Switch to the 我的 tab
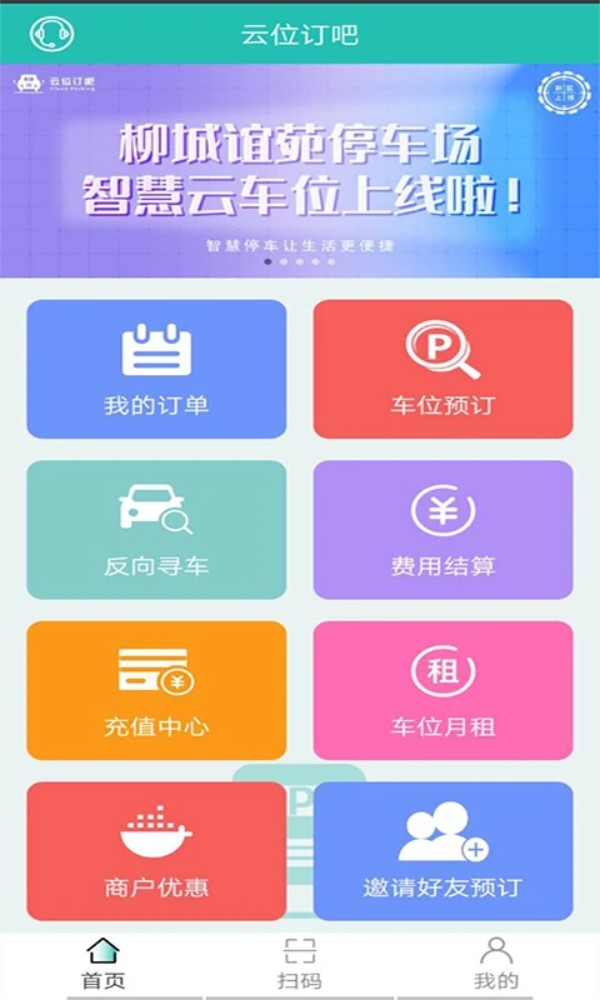 coord(496,964)
